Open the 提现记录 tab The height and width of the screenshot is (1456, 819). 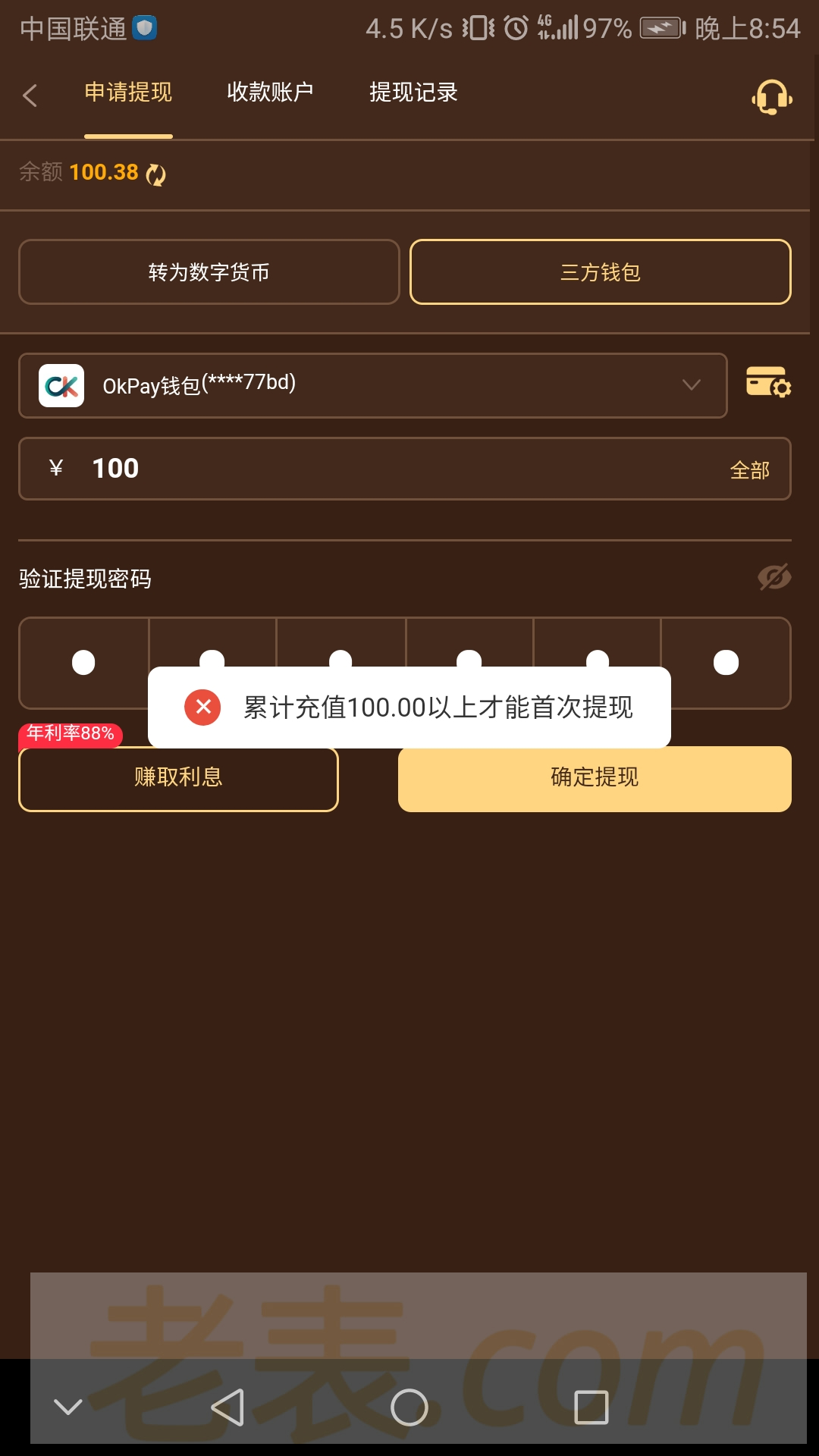pyautogui.click(x=413, y=93)
